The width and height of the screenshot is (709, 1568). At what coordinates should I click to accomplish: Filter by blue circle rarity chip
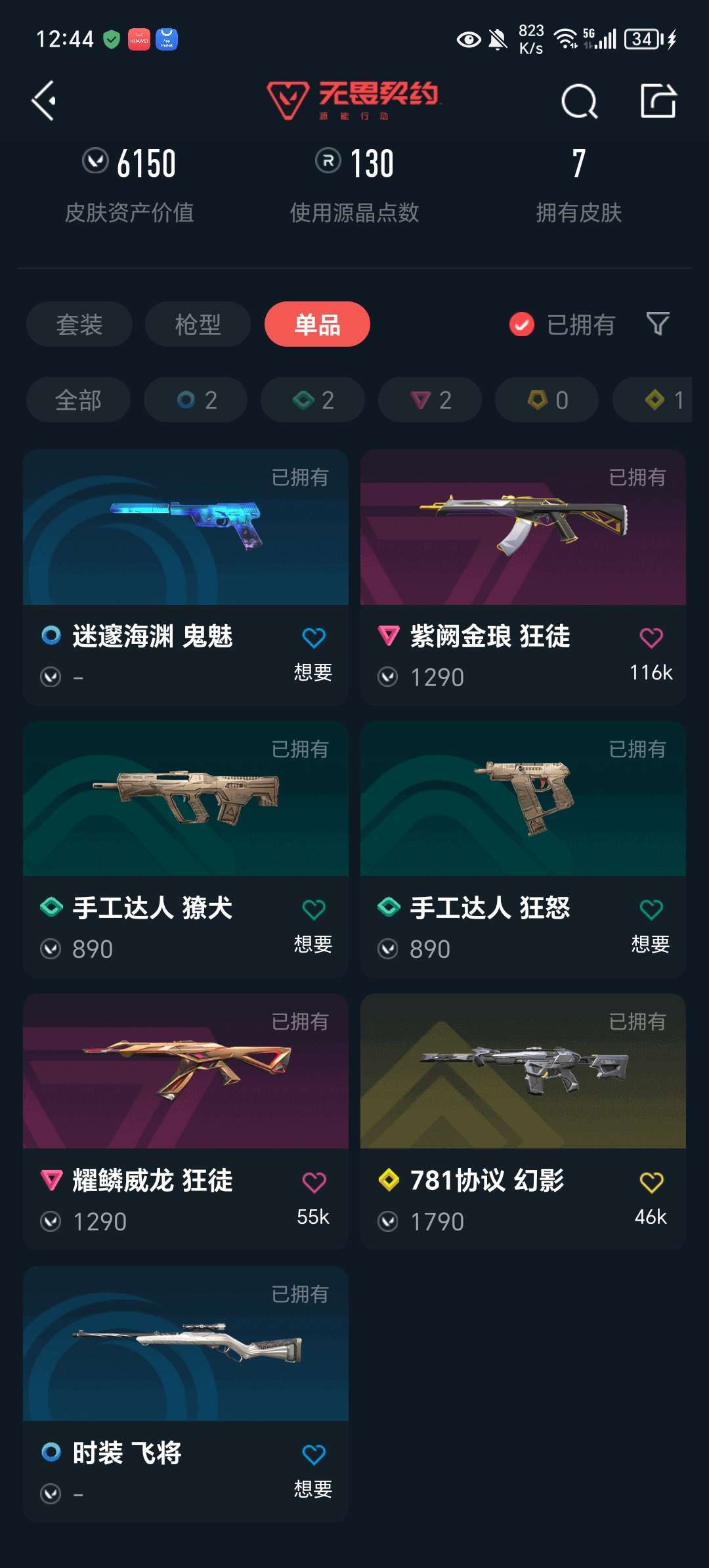point(196,400)
